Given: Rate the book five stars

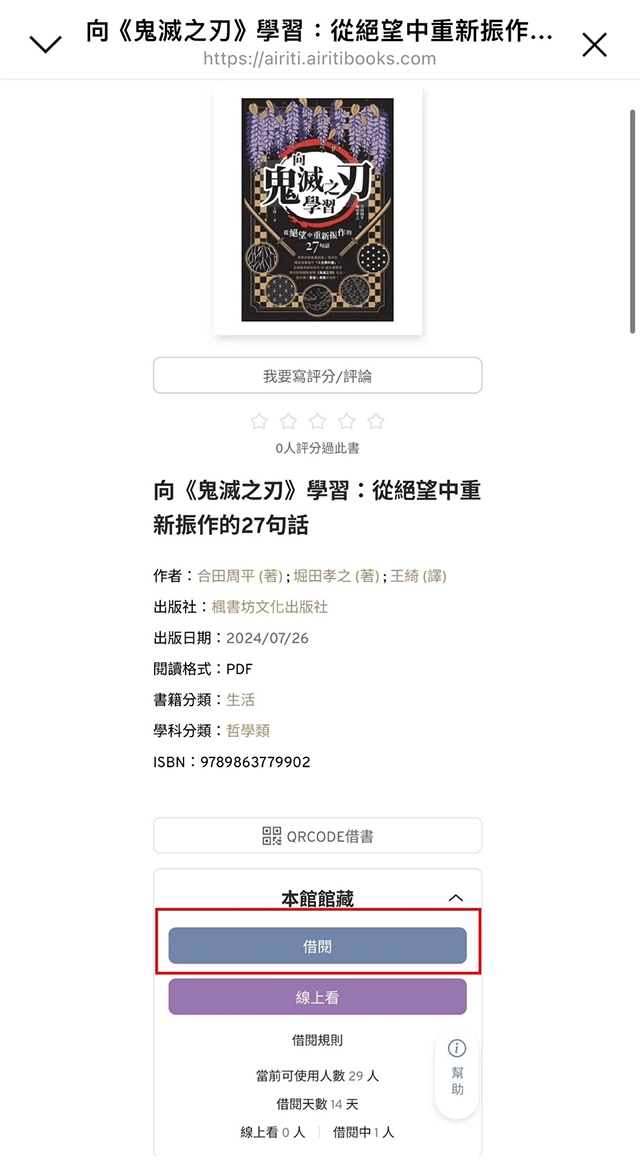Looking at the screenshot, I should coord(376,421).
